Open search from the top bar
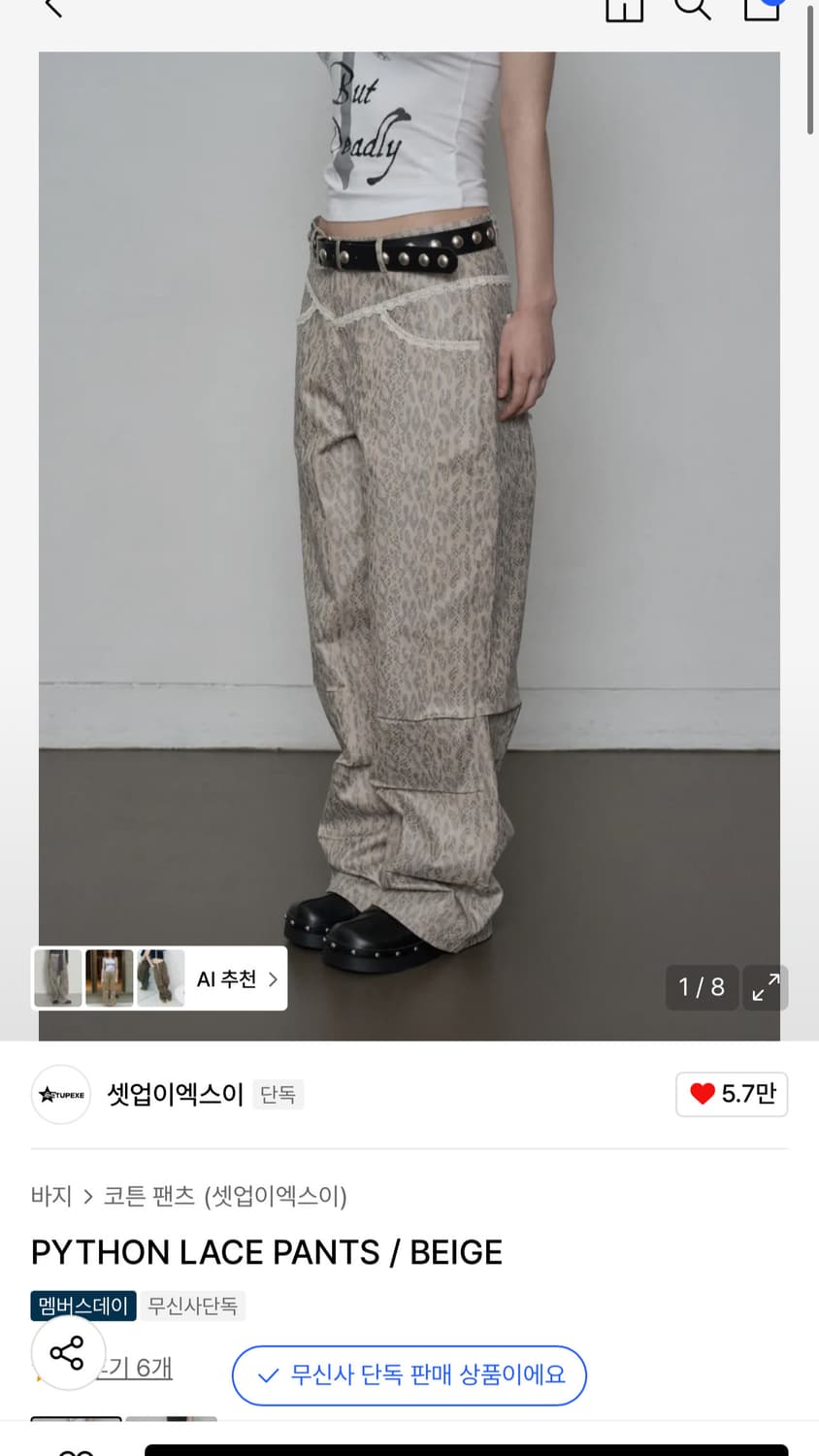This screenshot has height=1456, width=819. [693, 8]
